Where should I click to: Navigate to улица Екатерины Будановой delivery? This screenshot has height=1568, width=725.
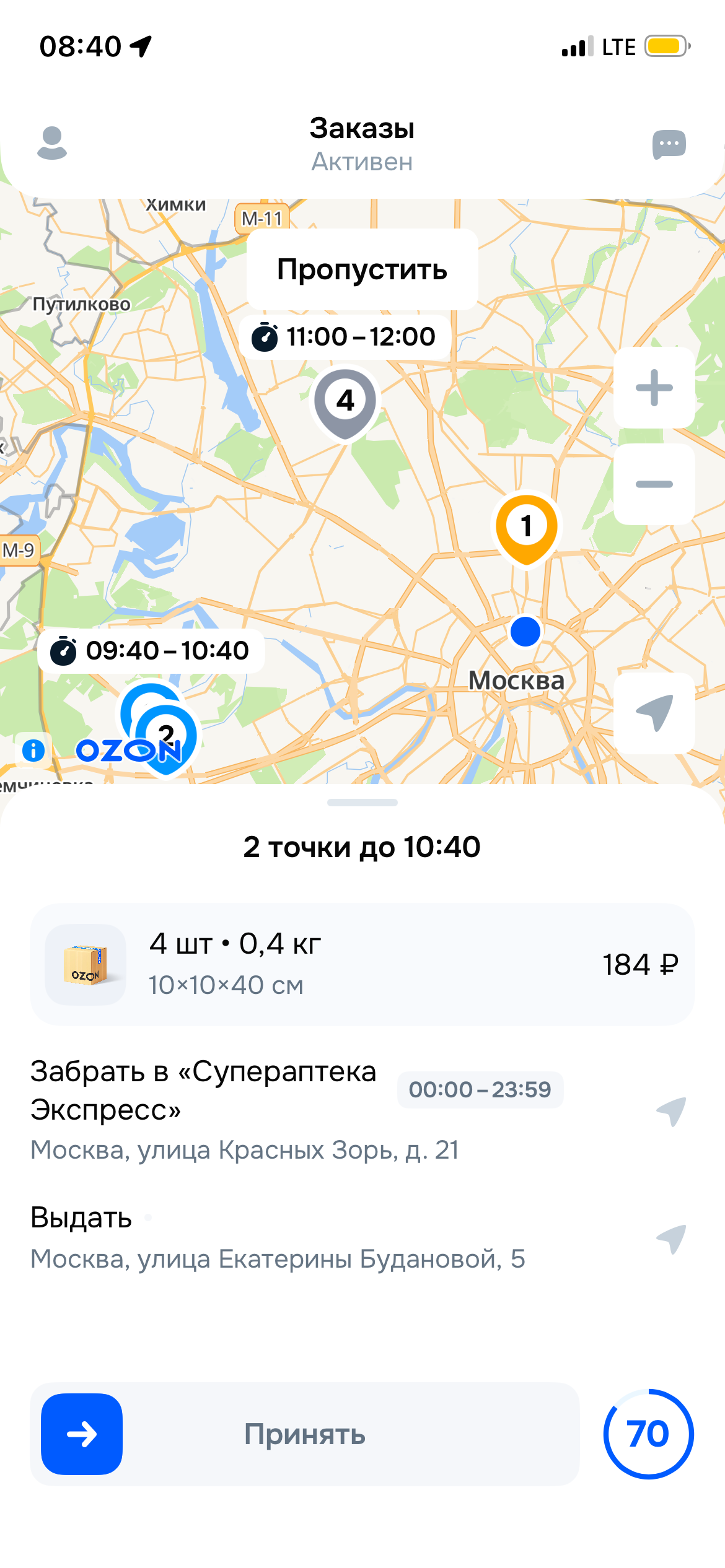671,1239
